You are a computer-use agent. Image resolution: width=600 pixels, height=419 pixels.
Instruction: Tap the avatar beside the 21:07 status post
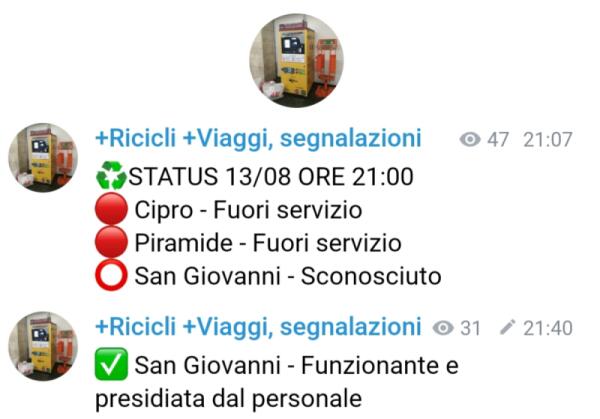(x=43, y=158)
